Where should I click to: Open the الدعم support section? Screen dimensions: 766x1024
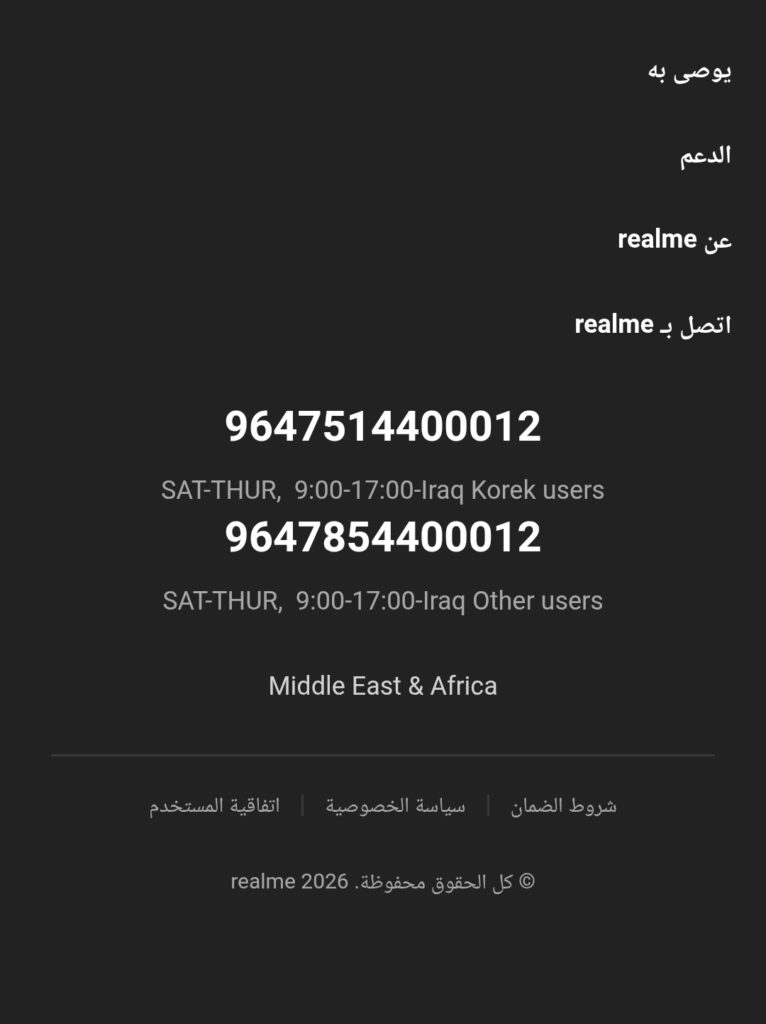(x=705, y=156)
